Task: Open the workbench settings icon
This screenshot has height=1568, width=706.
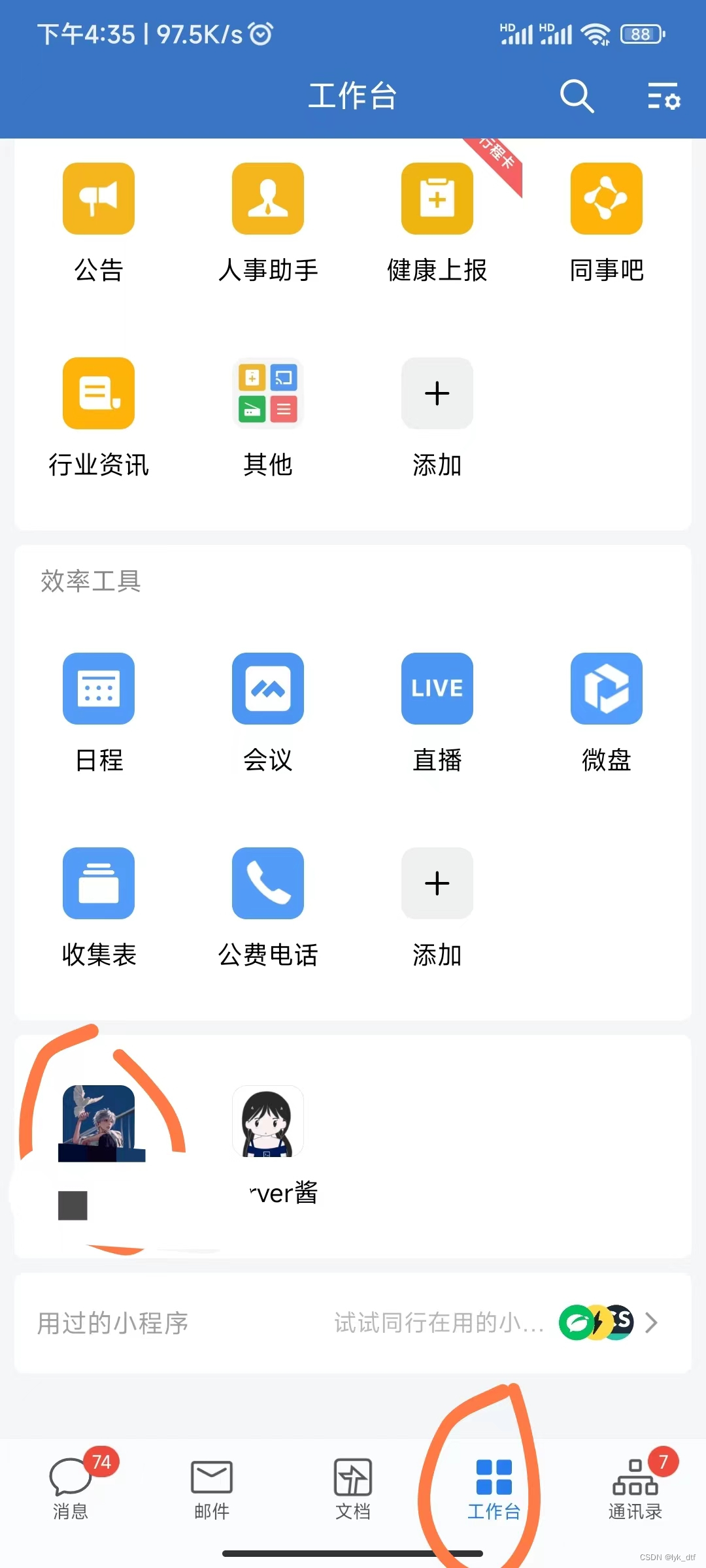Action: click(664, 97)
